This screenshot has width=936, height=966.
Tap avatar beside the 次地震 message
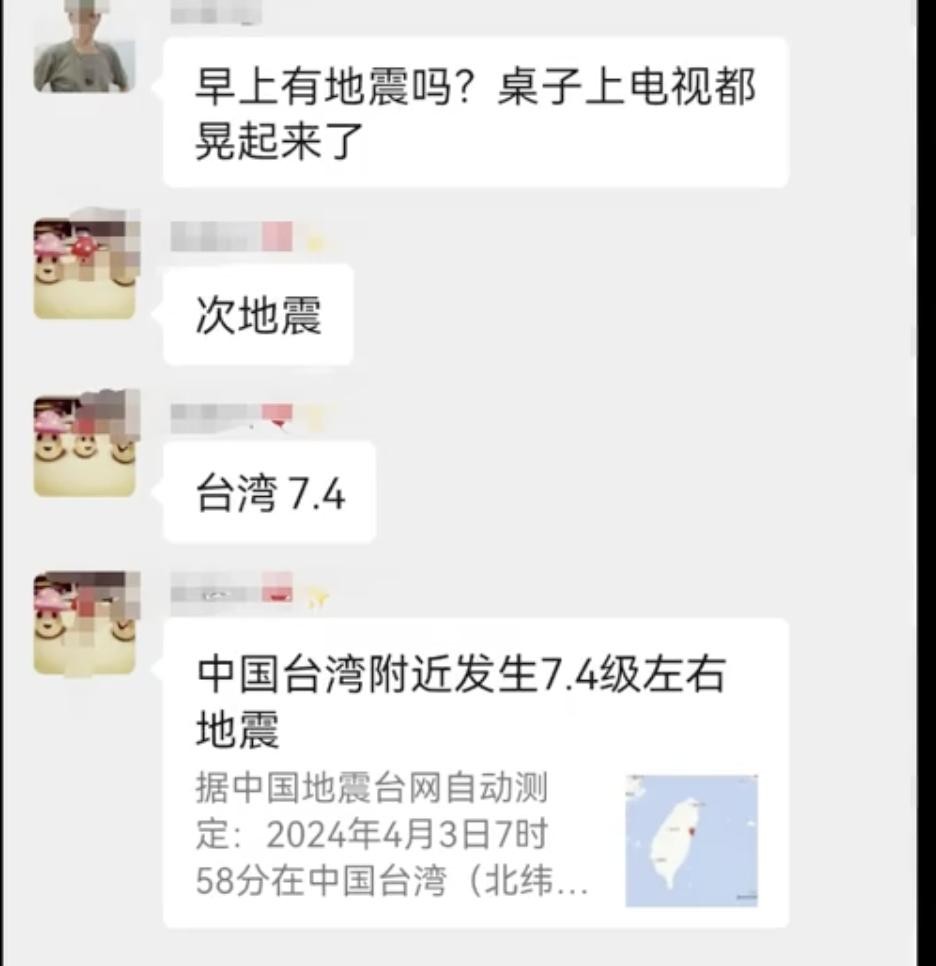click(x=84, y=268)
